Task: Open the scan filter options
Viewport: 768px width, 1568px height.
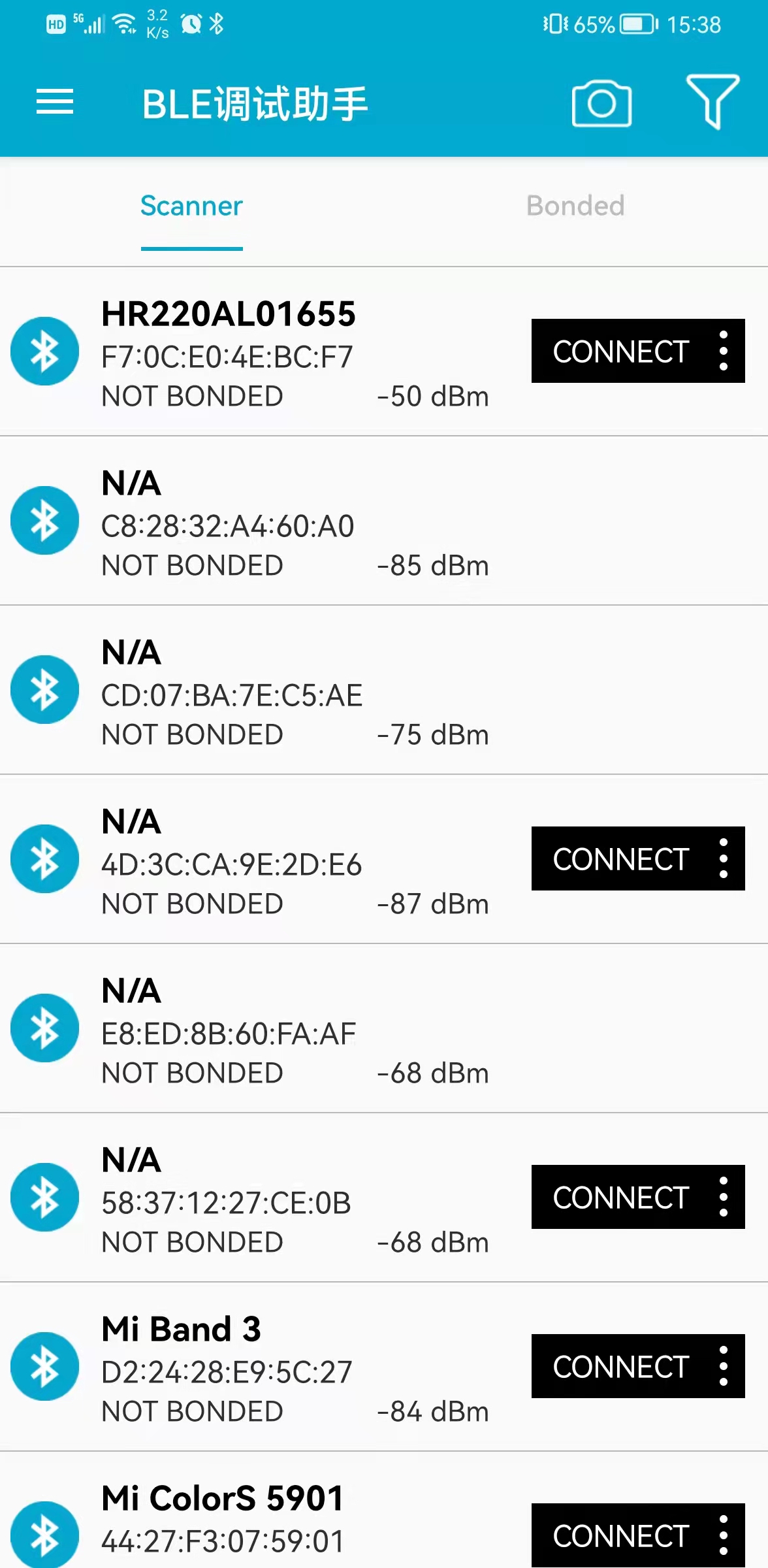Action: [x=713, y=102]
